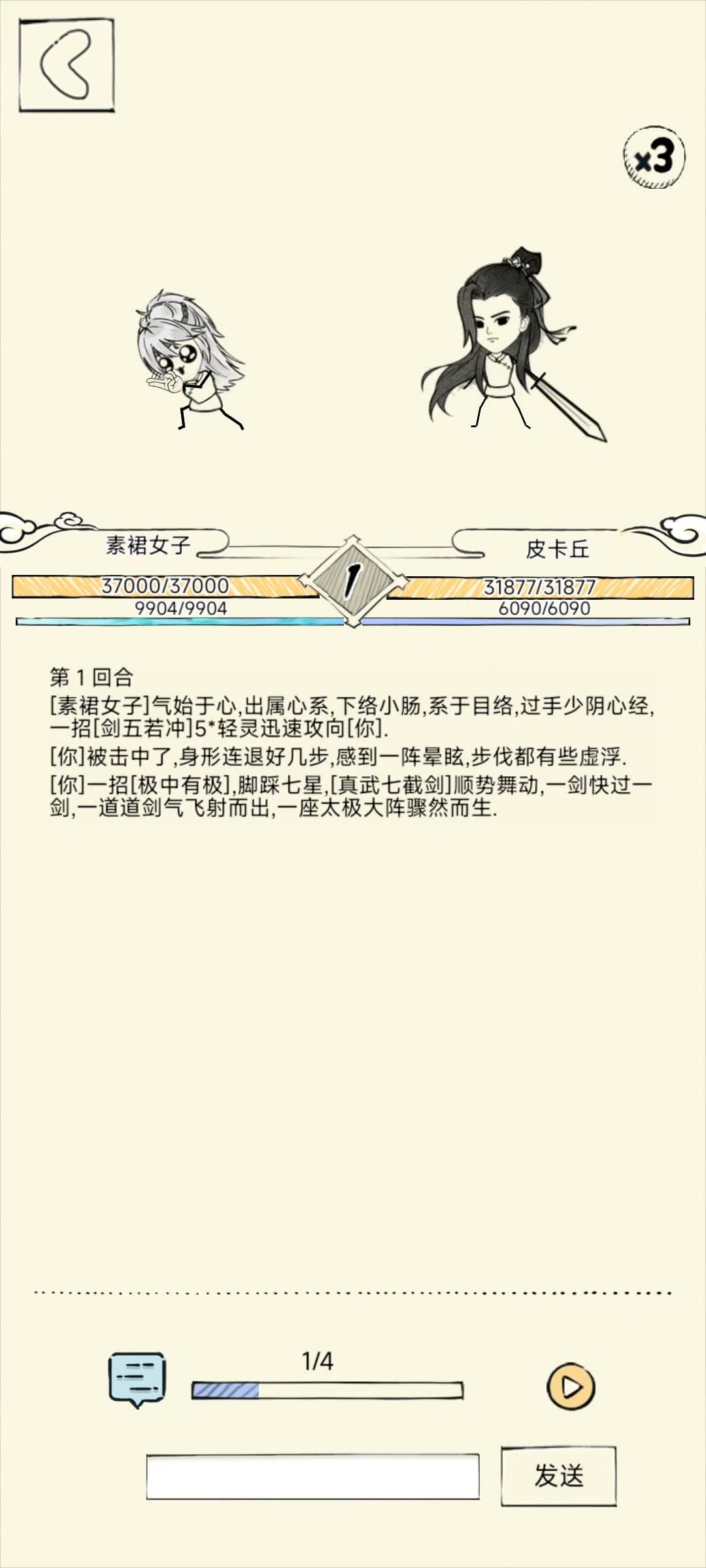The width and height of the screenshot is (706, 1568).
Task: Change the x3 battle speed
Action: (x=654, y=157)
